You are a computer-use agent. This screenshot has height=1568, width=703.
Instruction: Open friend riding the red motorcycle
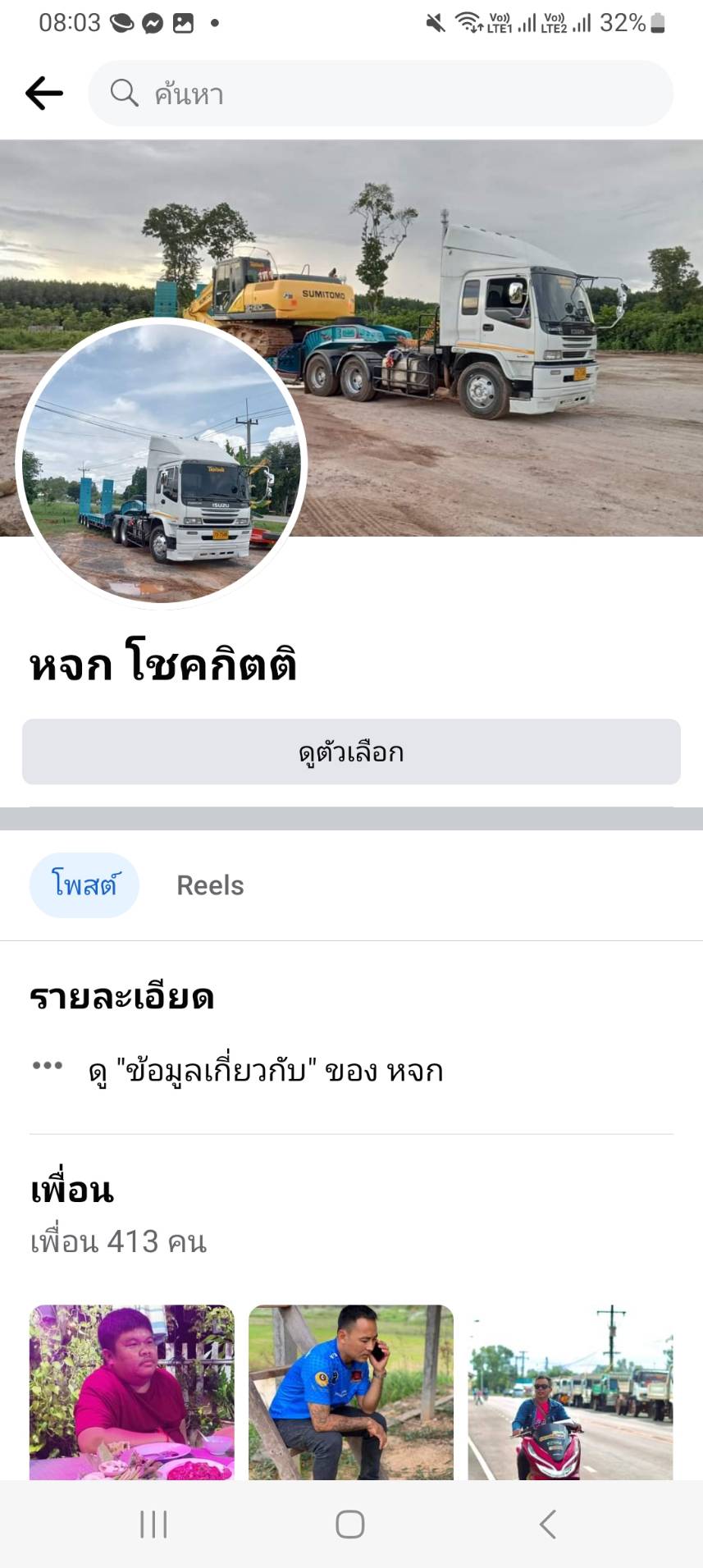(570, 1392)
